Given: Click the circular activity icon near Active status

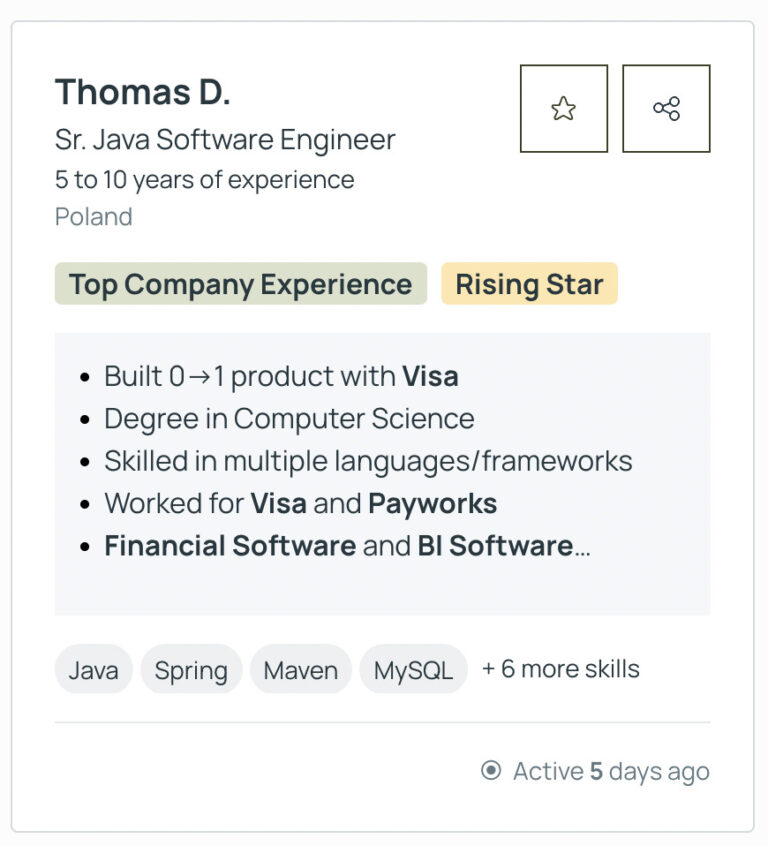Looking at the screenshot, I should (494, 771).
